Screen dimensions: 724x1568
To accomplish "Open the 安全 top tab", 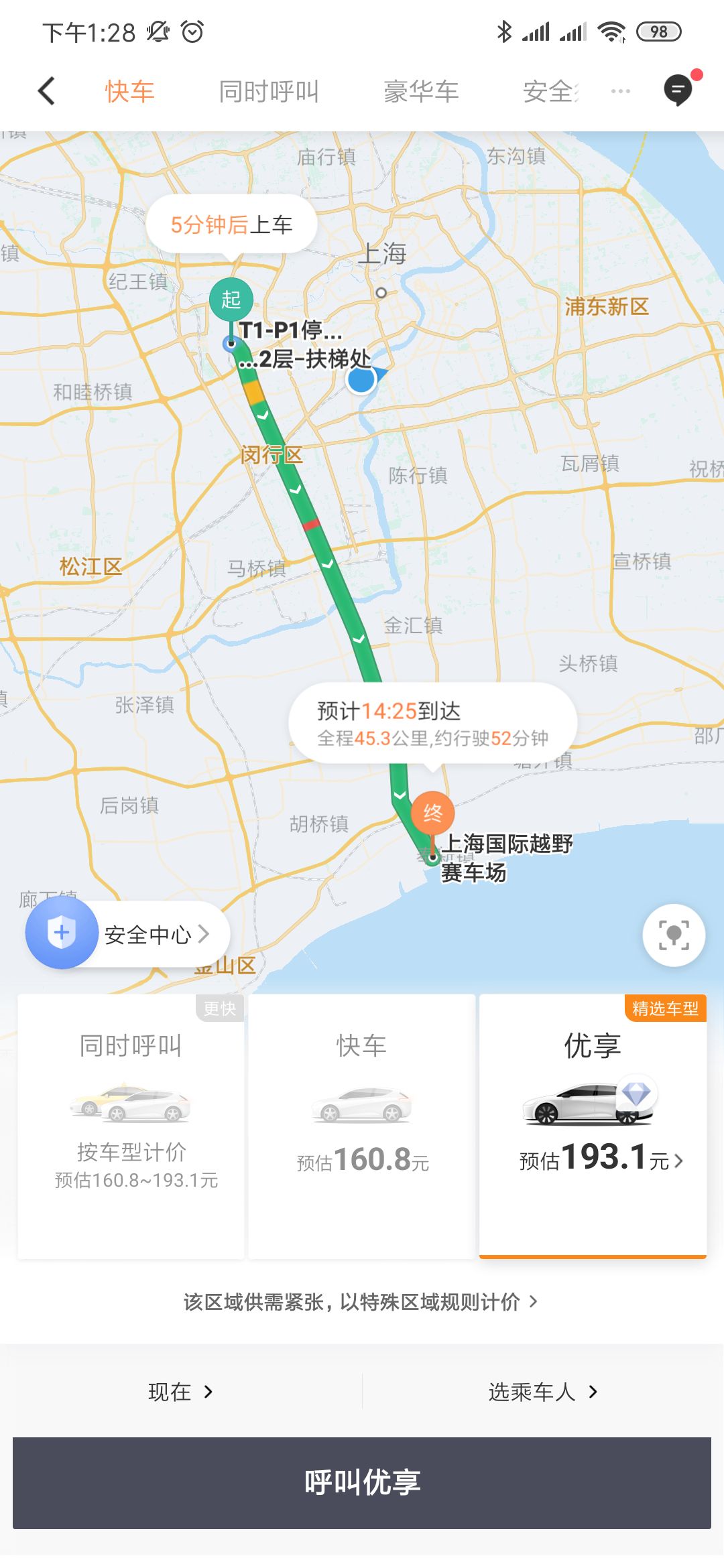I will (550, 92).
